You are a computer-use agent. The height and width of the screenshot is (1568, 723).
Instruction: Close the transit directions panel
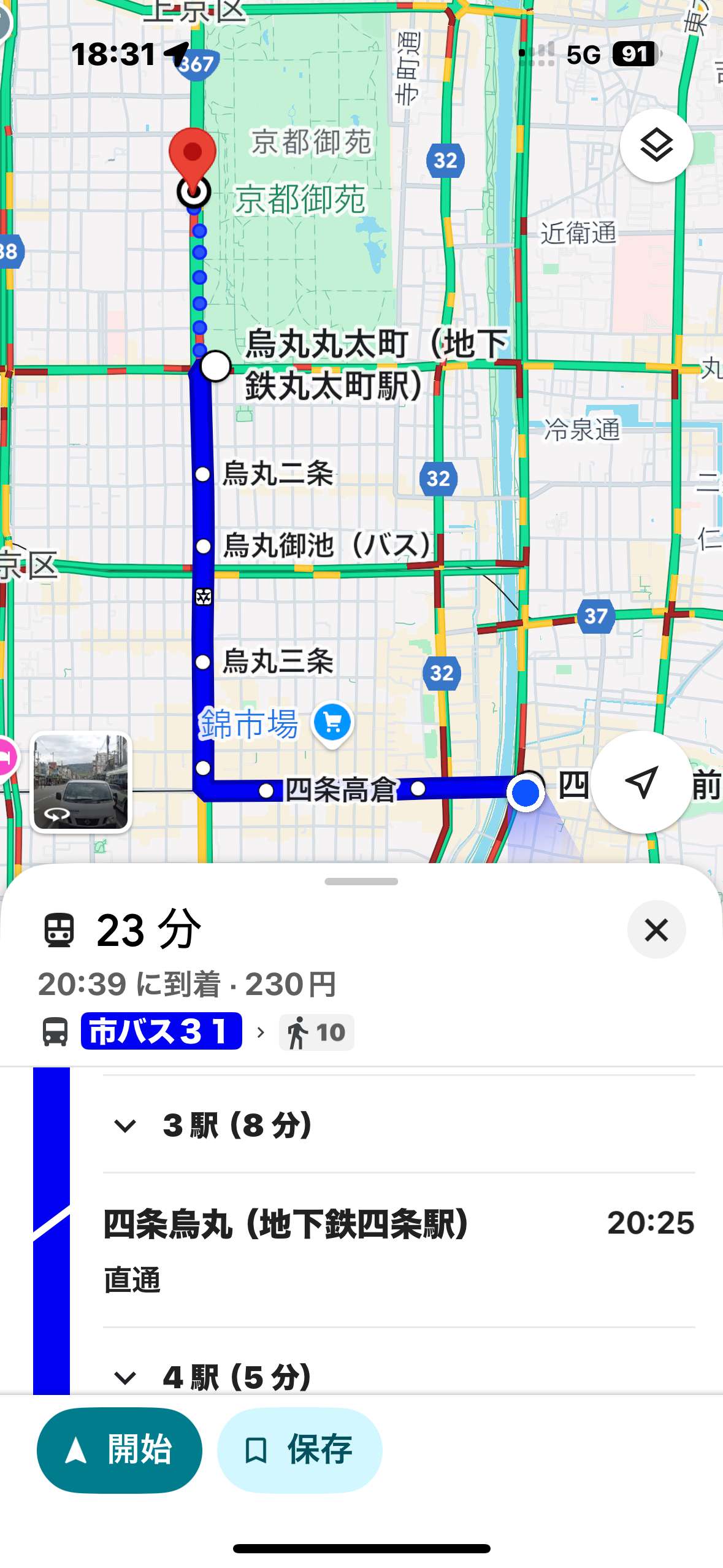click(x=656, y=929)
